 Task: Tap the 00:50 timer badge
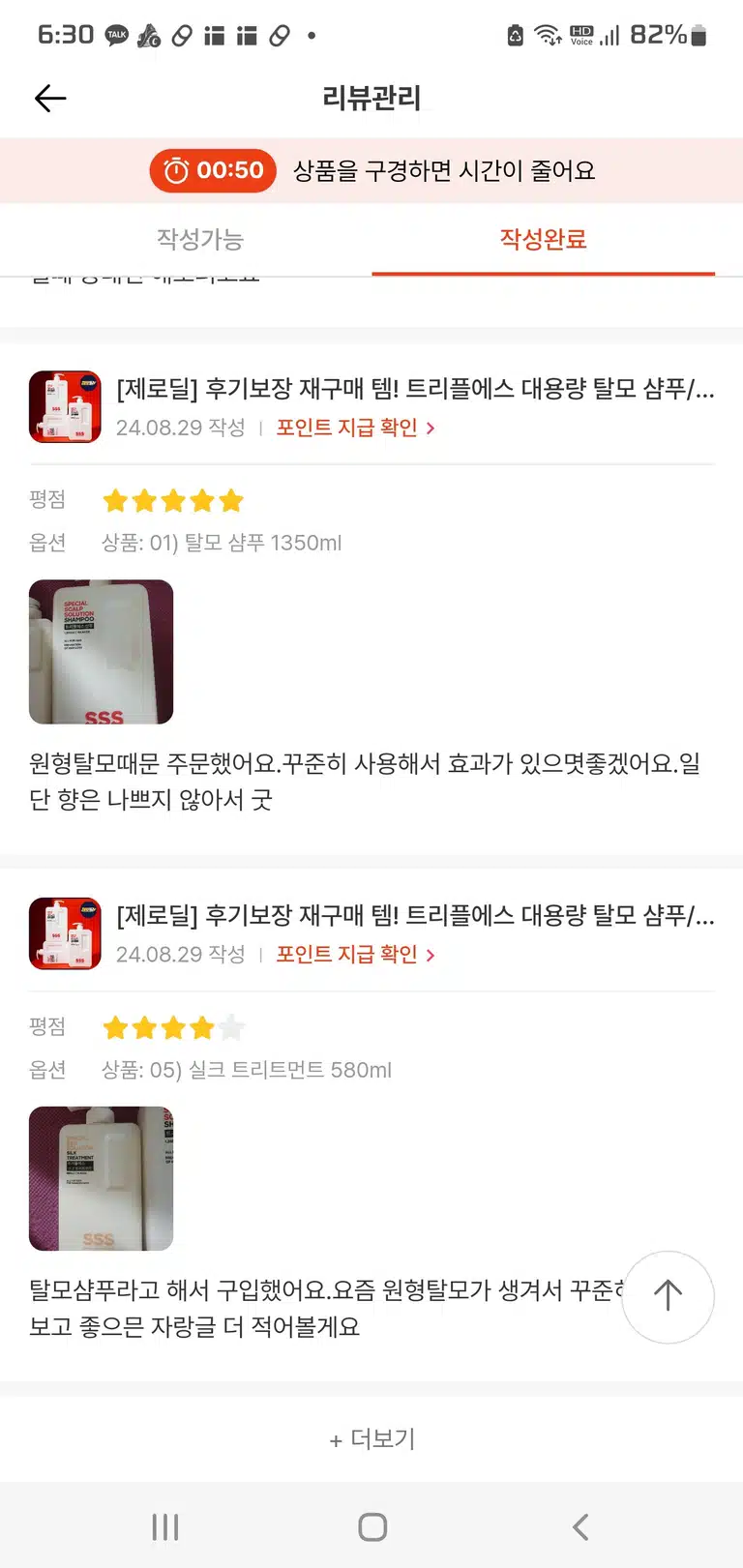click(x=214, y=171)
